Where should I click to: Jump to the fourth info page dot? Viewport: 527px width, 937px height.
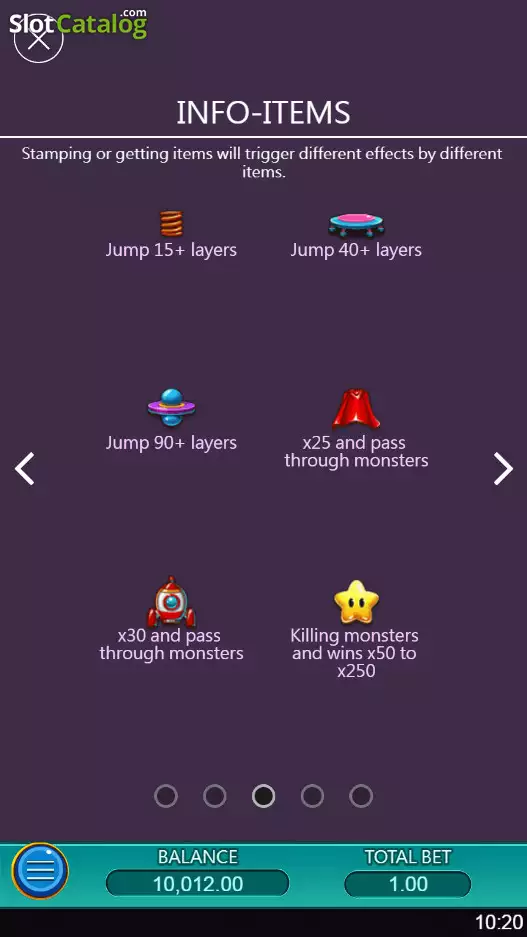click(312, 796)
